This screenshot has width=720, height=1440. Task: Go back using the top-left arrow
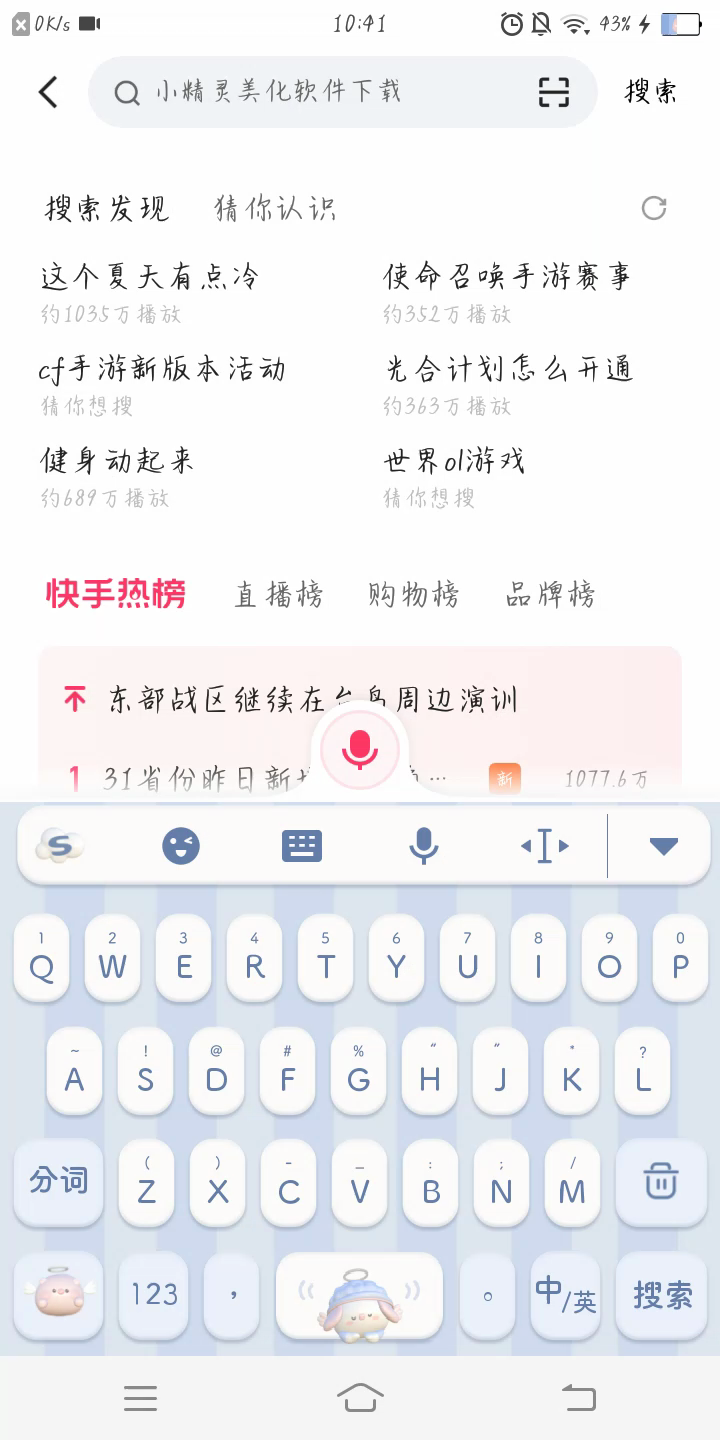click(48, 92)
